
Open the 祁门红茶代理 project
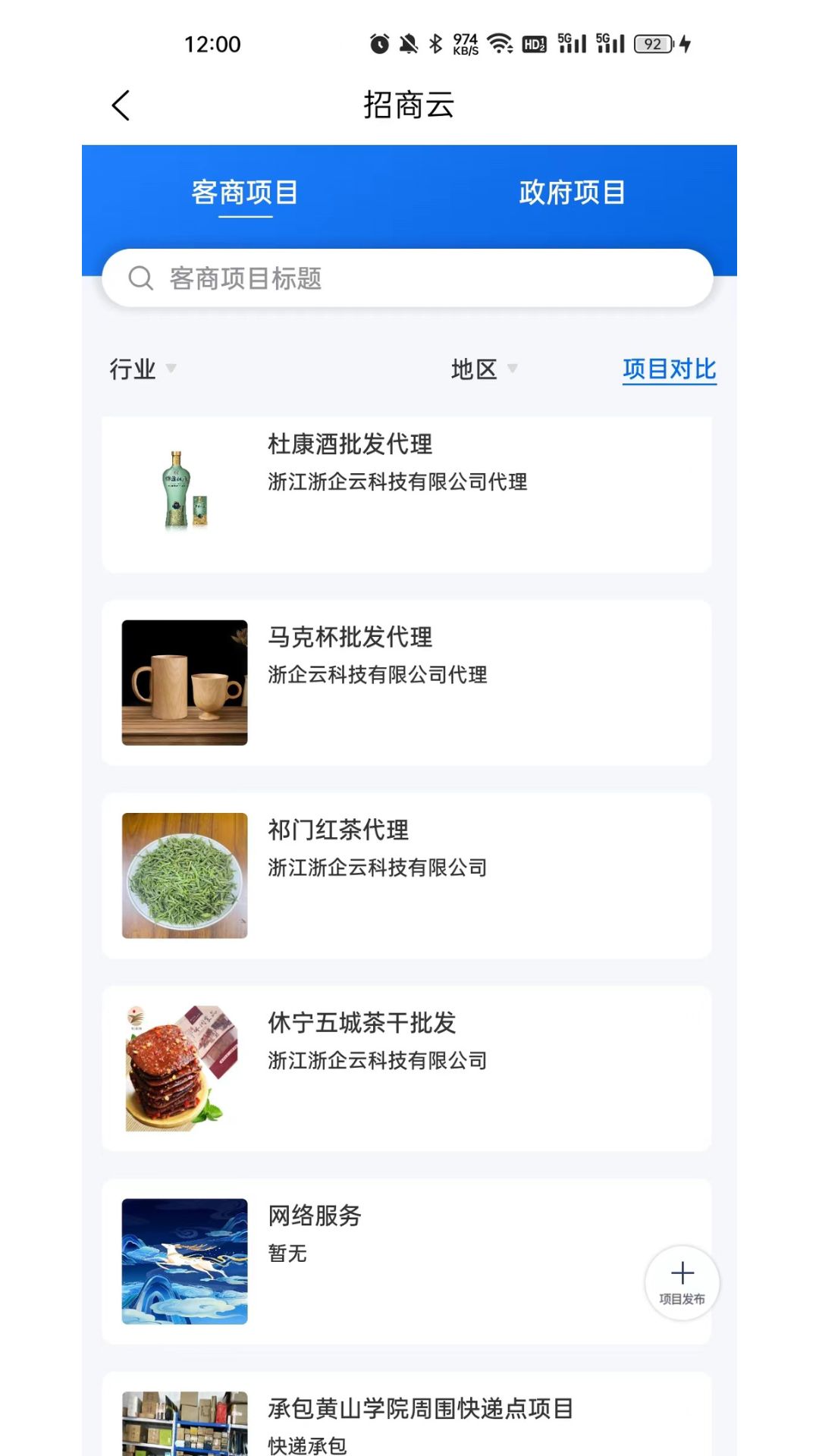point(406,875)
